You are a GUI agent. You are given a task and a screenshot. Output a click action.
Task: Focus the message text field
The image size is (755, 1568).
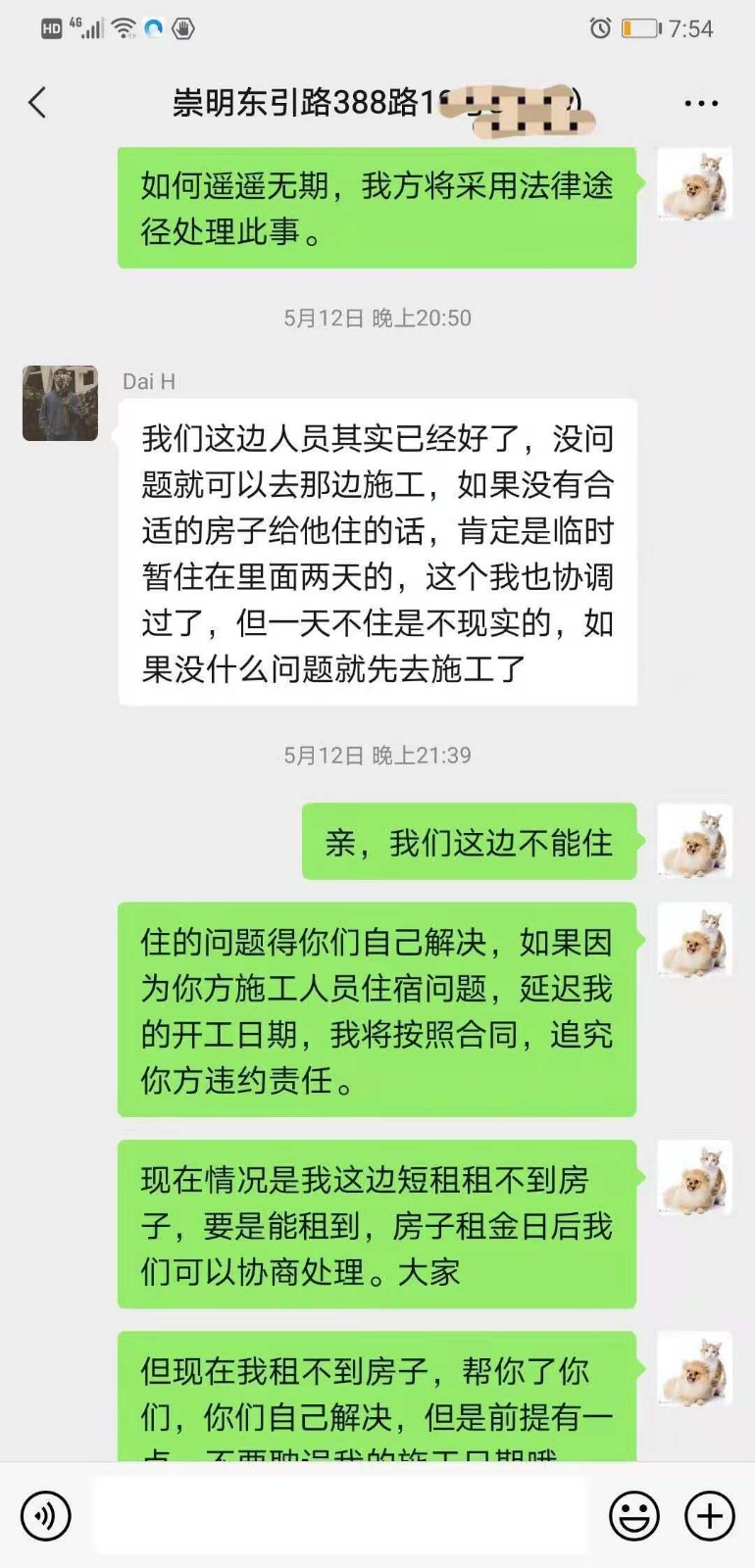coord(340,1515)
